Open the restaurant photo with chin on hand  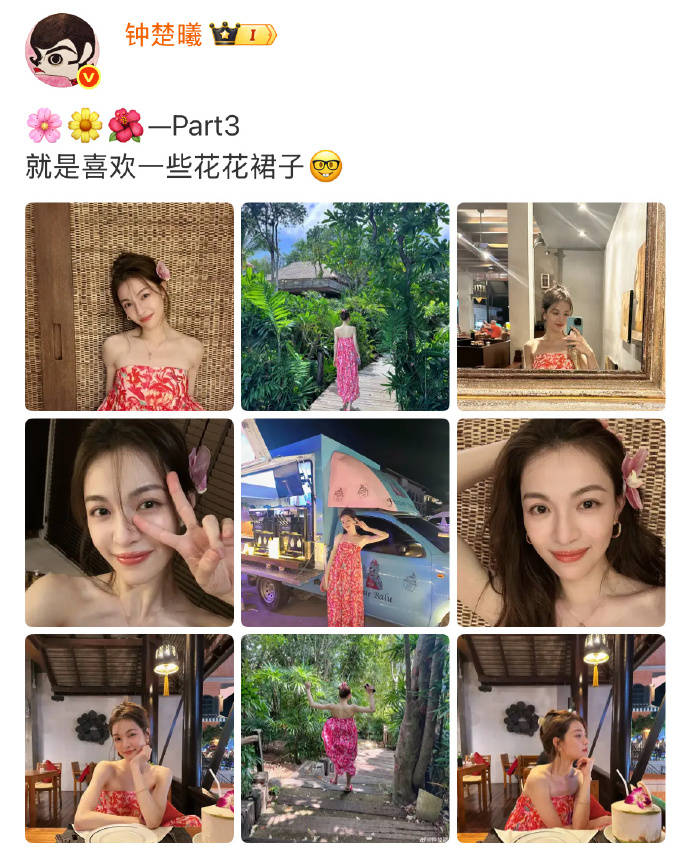[x=129, y=738]
